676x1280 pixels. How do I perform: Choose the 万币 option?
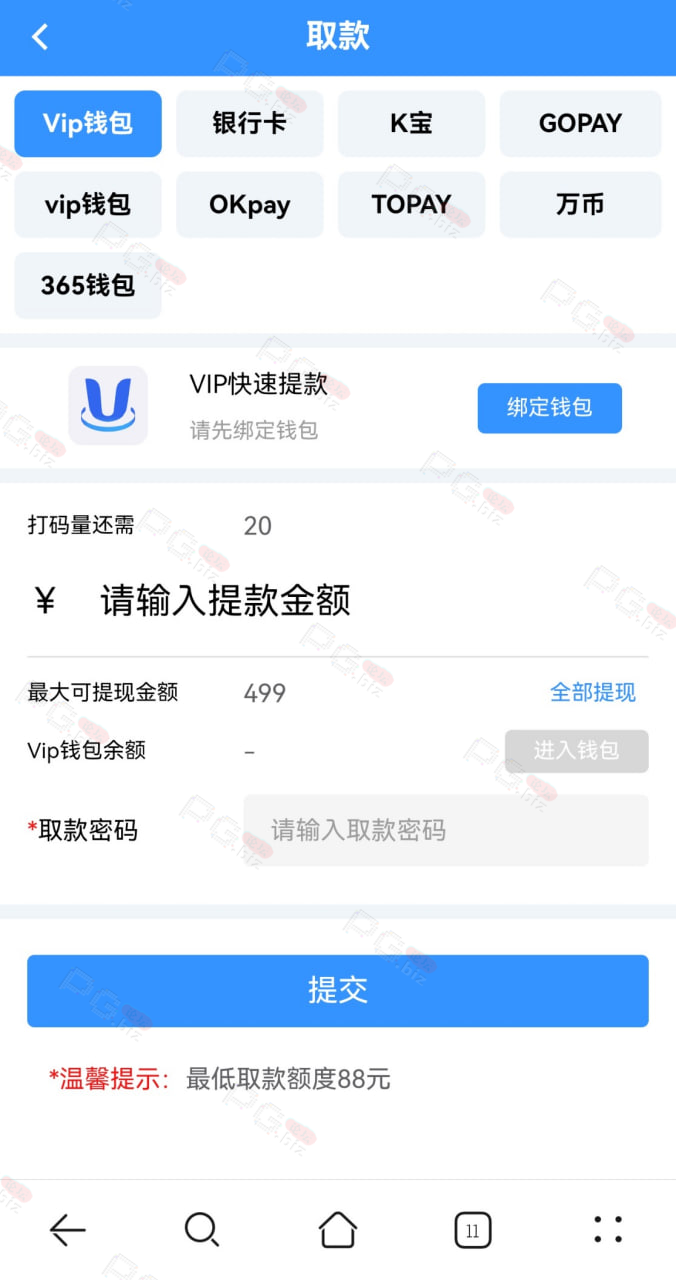coord(580,205)
